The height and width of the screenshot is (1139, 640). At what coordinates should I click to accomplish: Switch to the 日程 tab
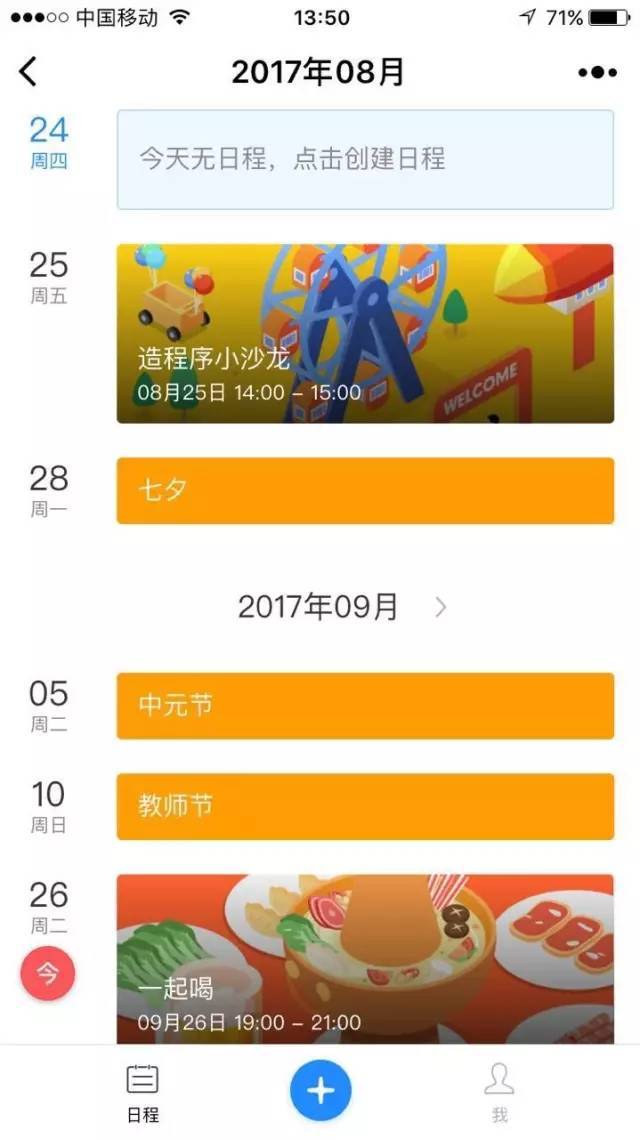point(143,1093)
